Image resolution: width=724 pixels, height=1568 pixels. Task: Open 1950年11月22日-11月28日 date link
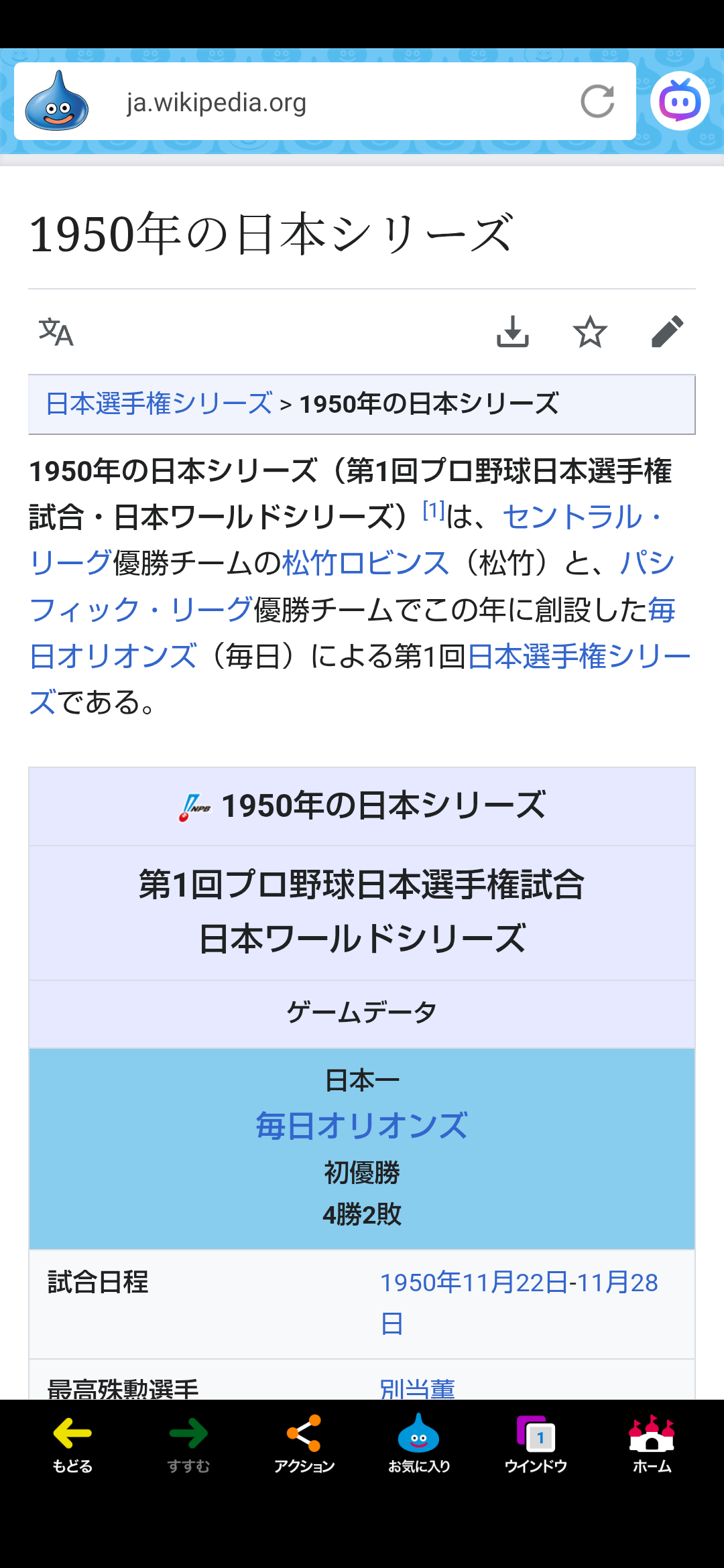pos(518,1283)
